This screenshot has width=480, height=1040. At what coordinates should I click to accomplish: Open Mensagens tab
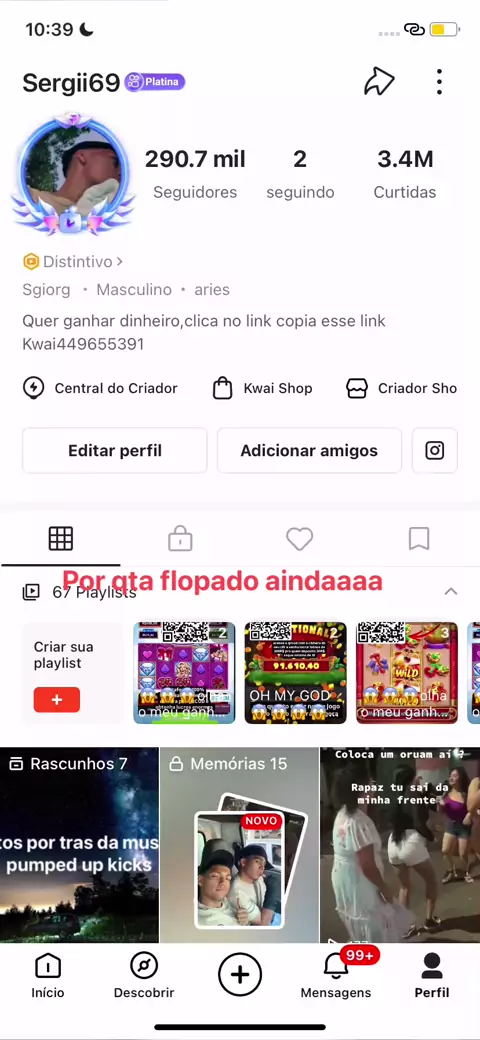[336, 976]
